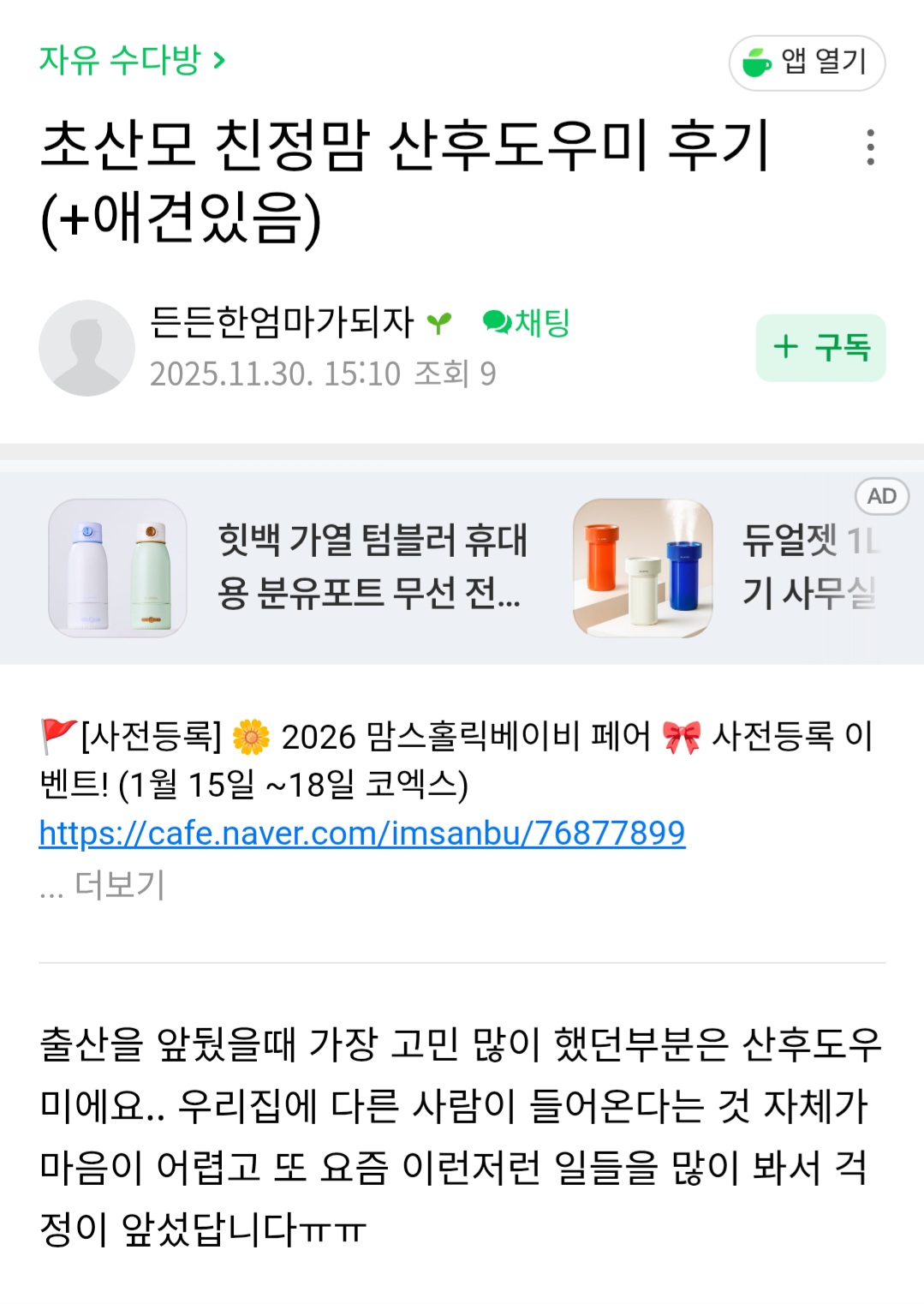Open the post's three-dot overflow menu
The image size is (924, 1304).
click(x=870, y=147)
